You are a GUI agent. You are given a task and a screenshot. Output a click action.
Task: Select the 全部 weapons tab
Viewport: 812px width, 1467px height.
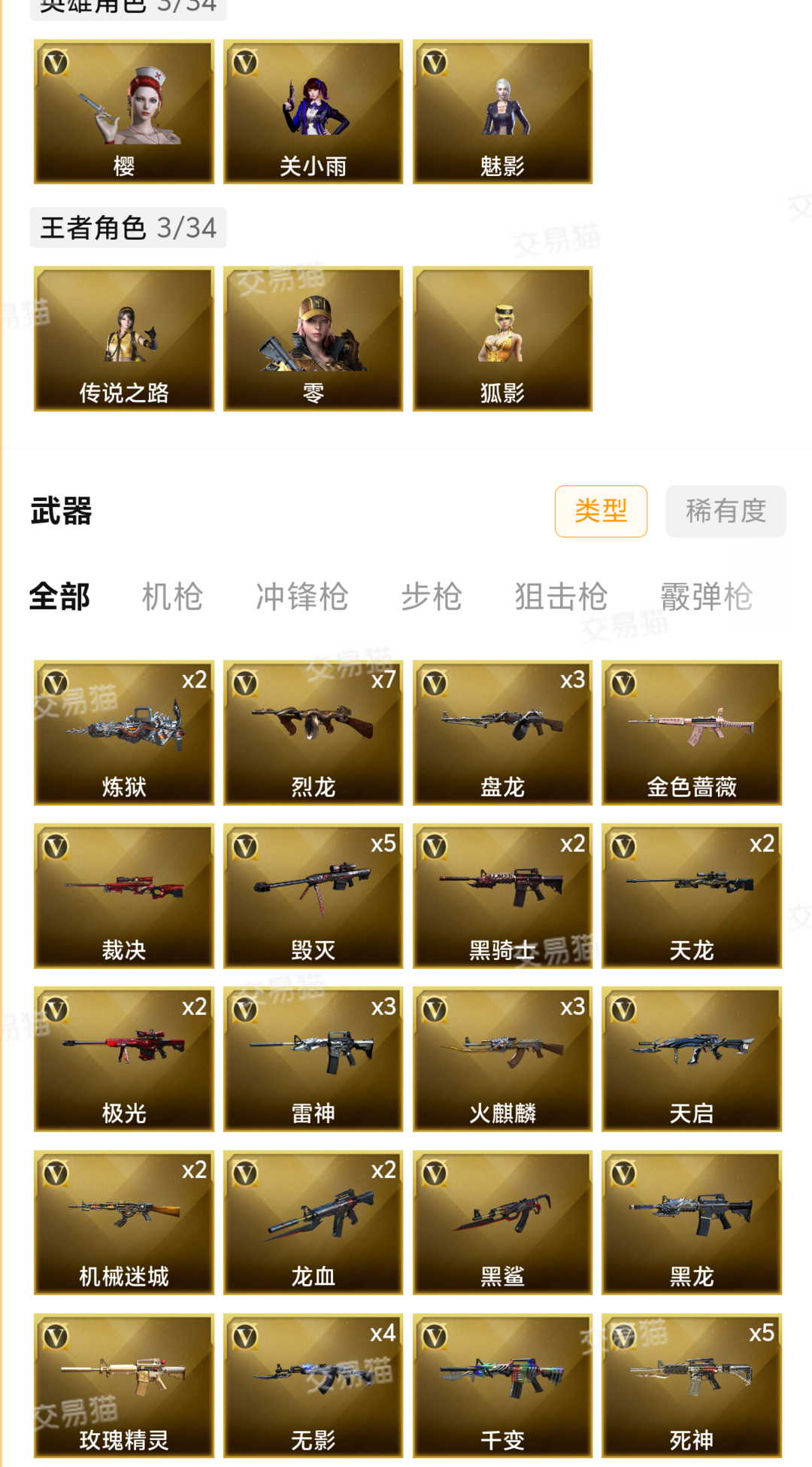[x=59, y=597]
